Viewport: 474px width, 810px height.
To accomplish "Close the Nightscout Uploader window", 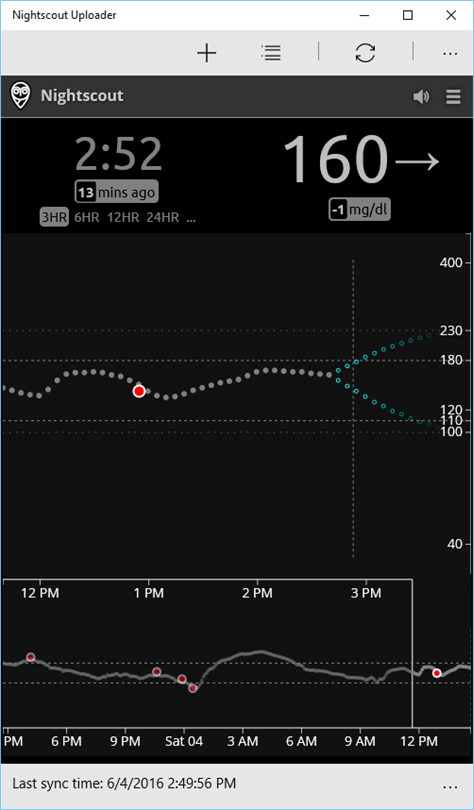I will click(x=452, y=15).
